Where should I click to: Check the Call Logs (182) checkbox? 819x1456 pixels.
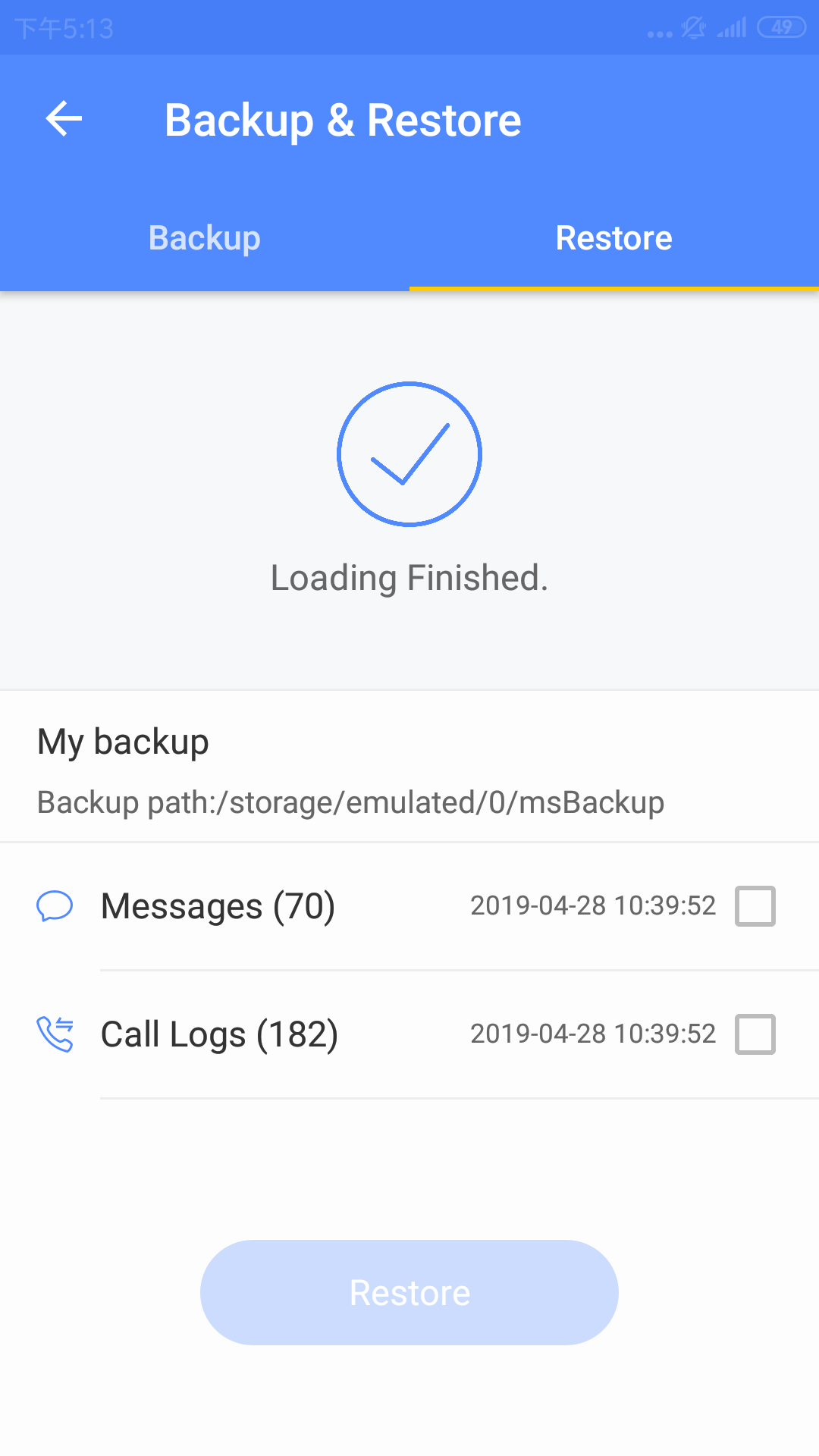(x=755, y=1034)
